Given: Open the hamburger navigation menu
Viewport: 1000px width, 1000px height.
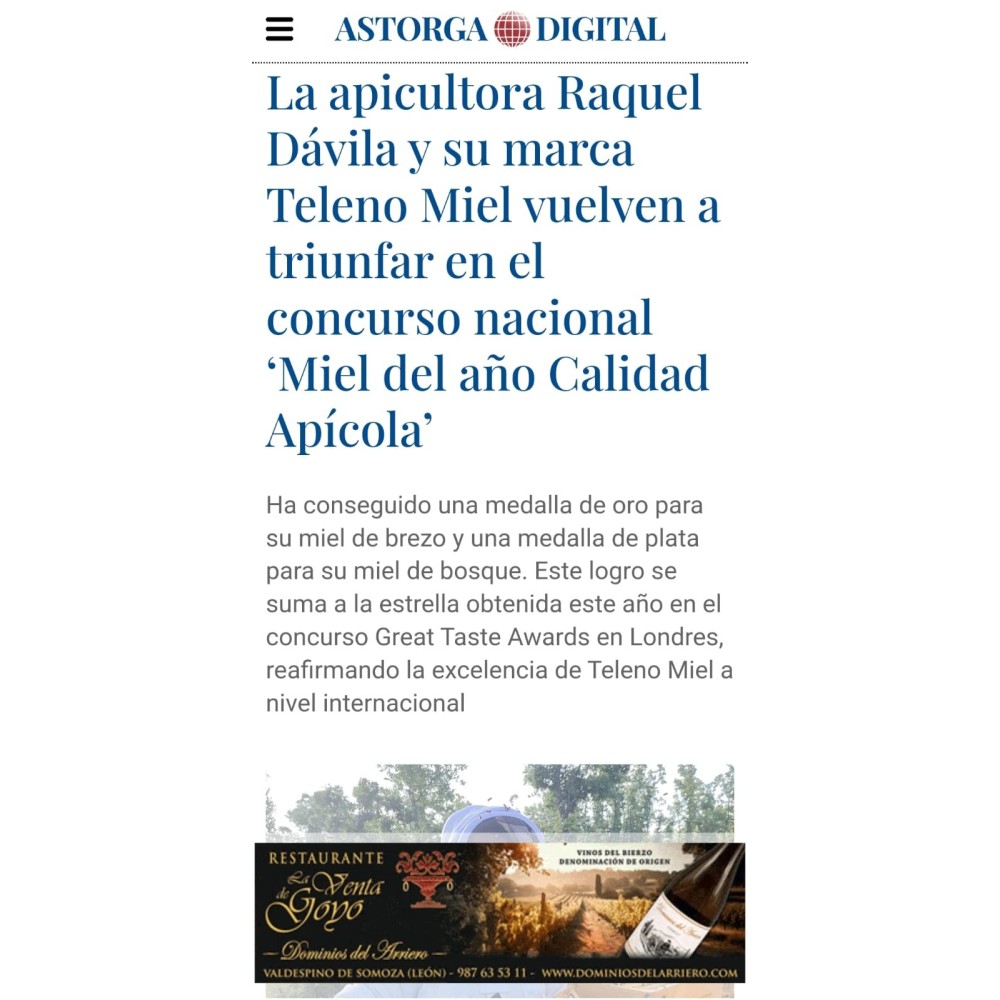Looking at the screenshot, I should (279, 30).
